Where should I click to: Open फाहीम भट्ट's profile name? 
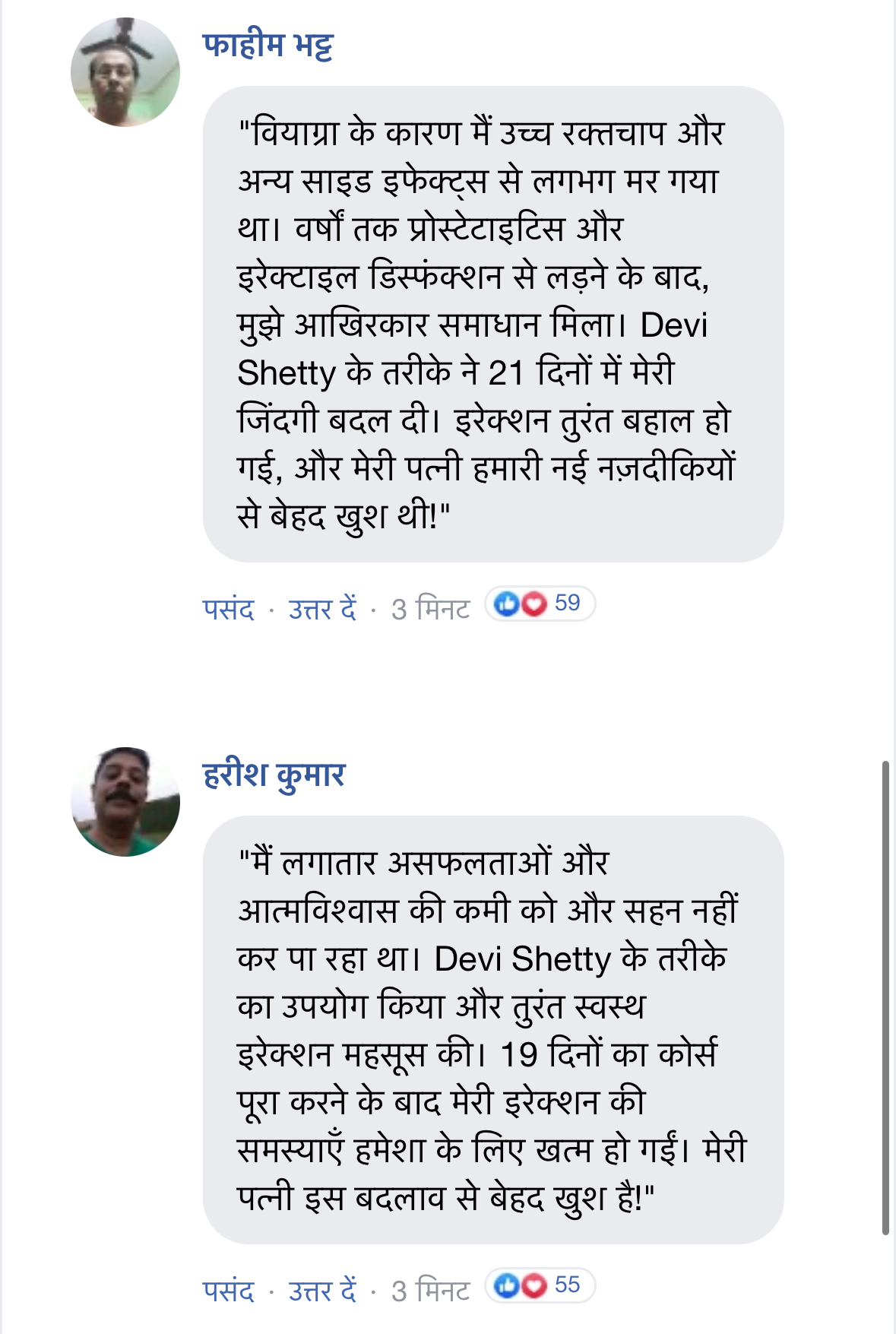pos(268,46)
